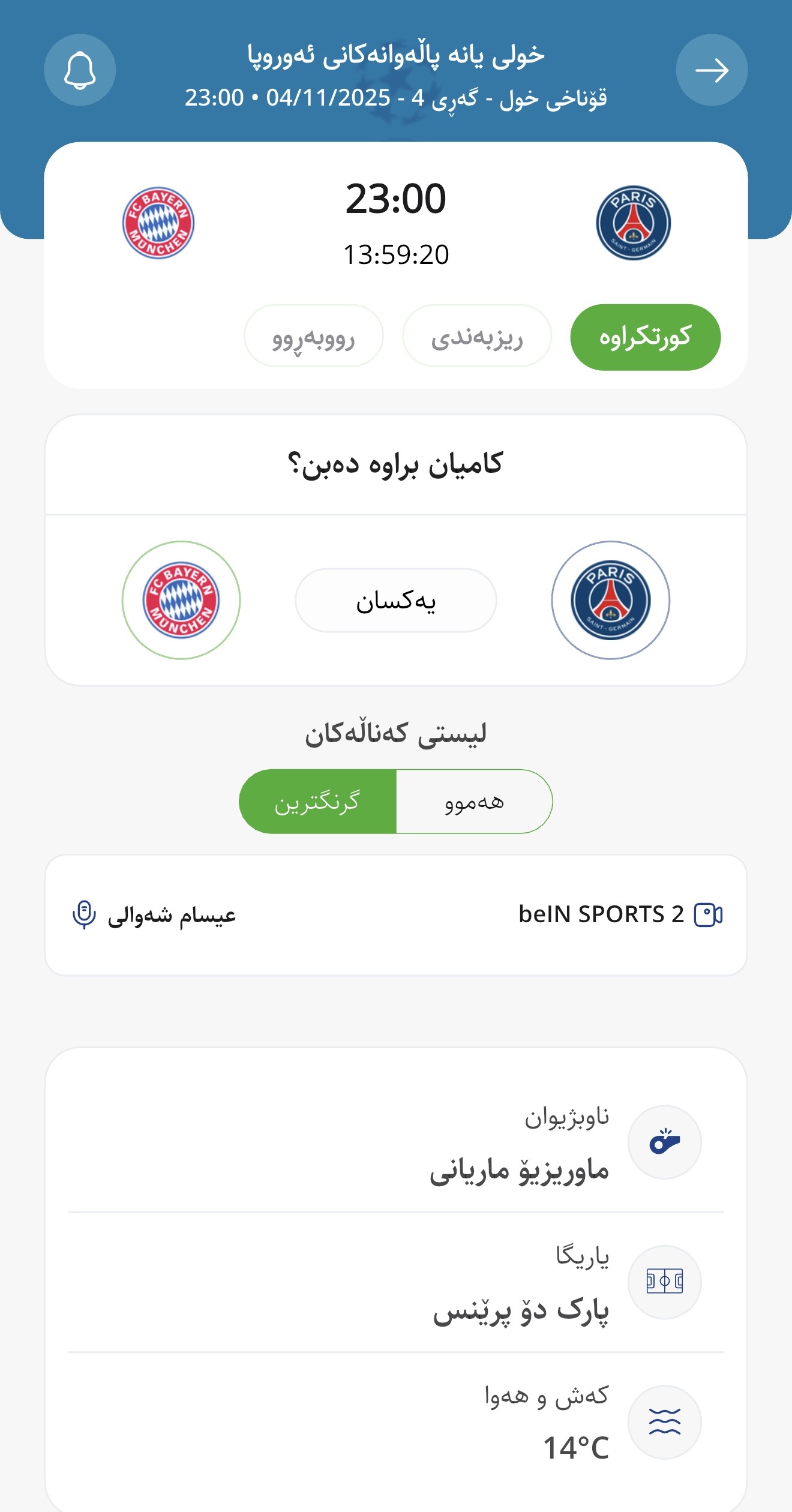The height and width of the screenshot is (1512, 792).
Task: Show هەموو channels
Action: tap(474, 802)
